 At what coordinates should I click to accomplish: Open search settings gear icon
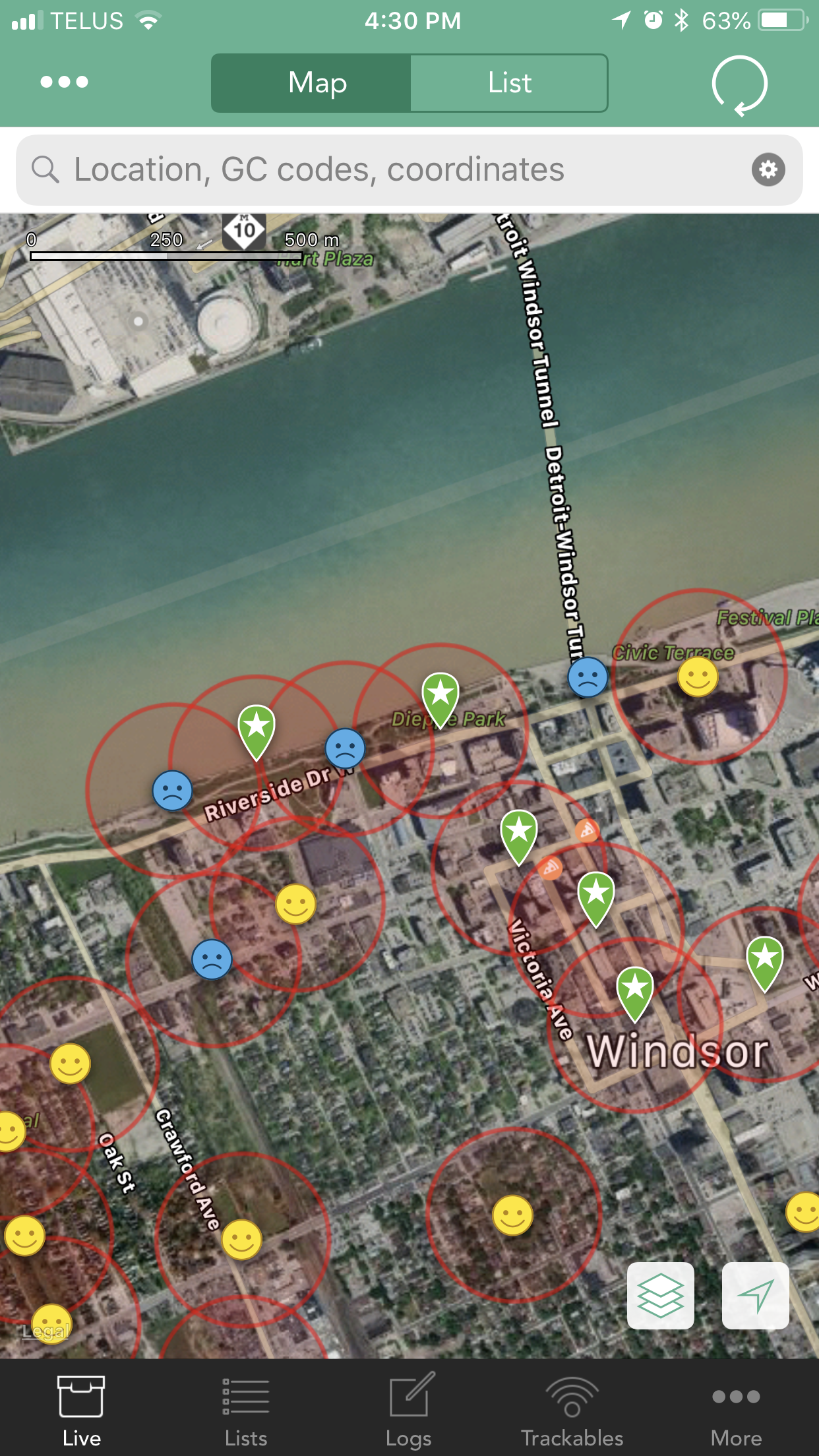(x=768, y=170)
